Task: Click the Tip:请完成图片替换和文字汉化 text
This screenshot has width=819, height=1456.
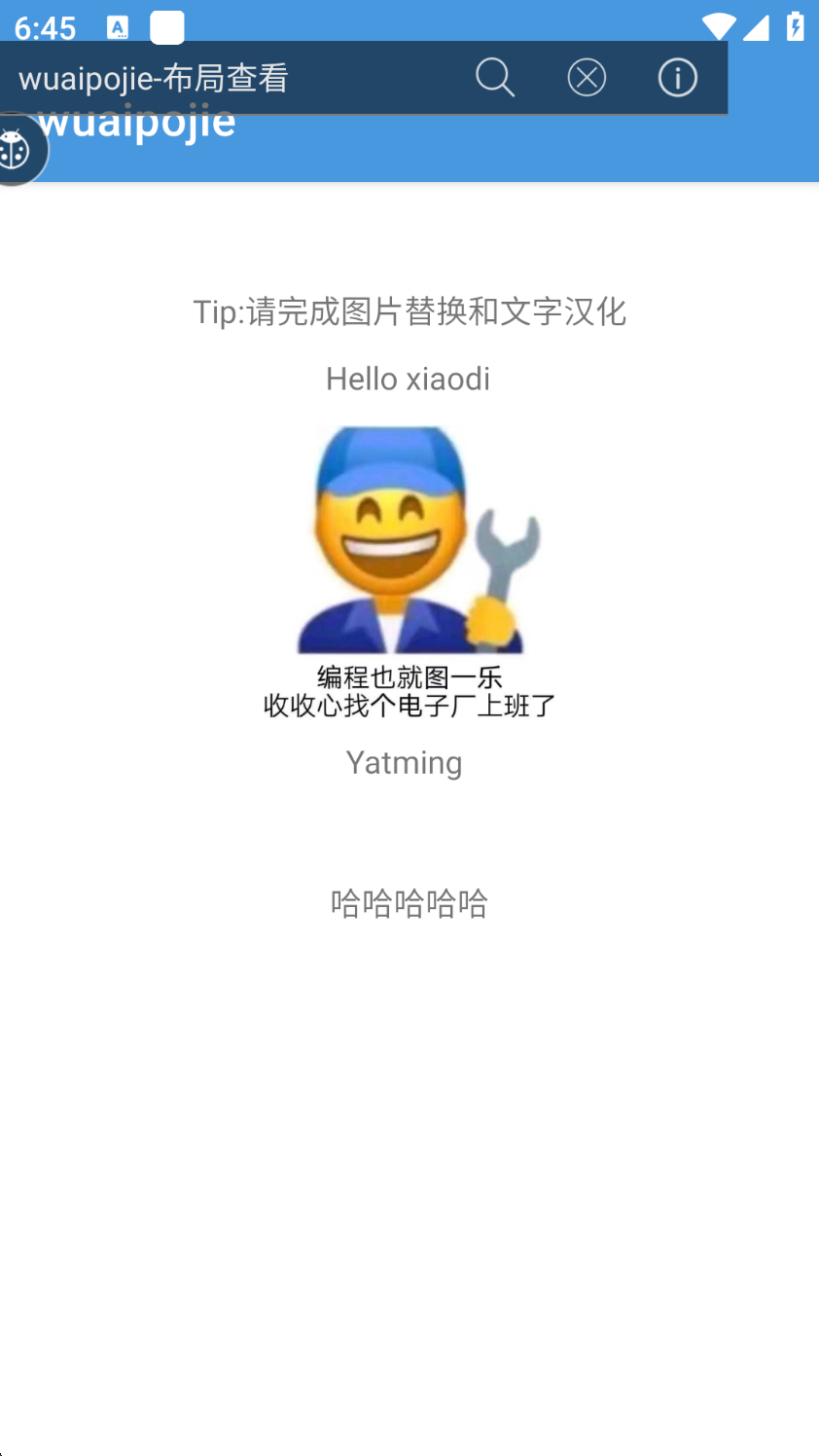Action: 409,312
